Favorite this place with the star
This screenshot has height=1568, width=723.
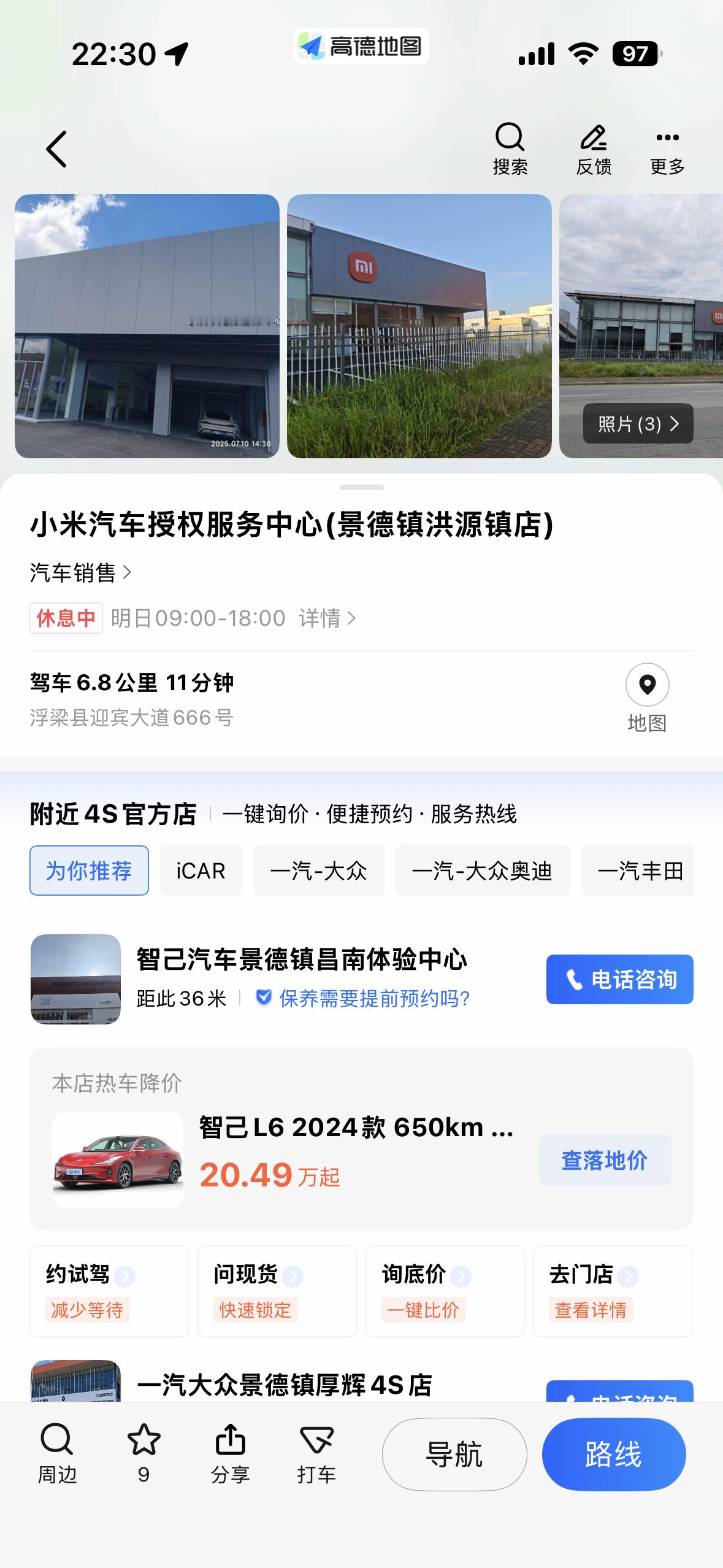(143, 1453)
